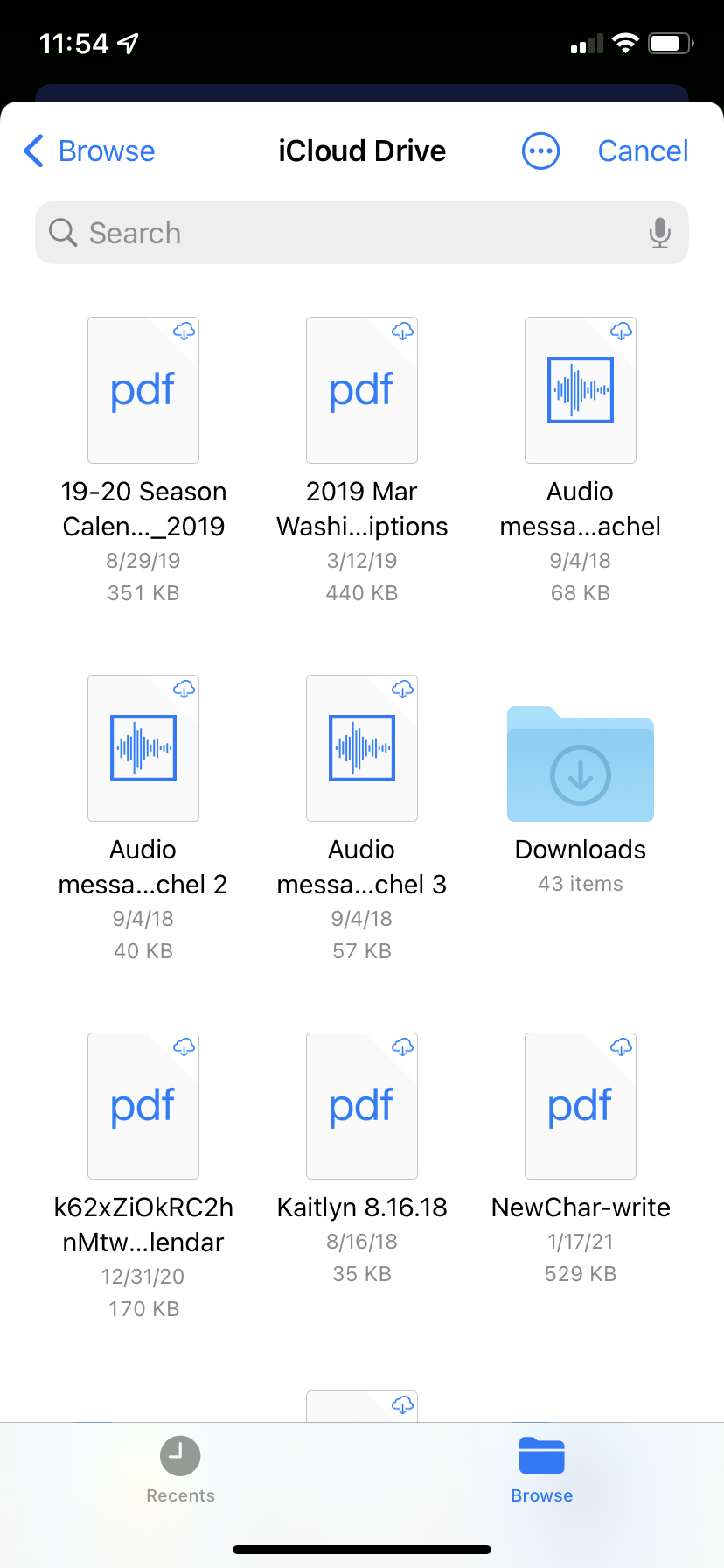The height and width of the screenshot is (1568, 724).
Task: Select the Kaitlyn 8.16.18 PDF
Action: 362,1106
